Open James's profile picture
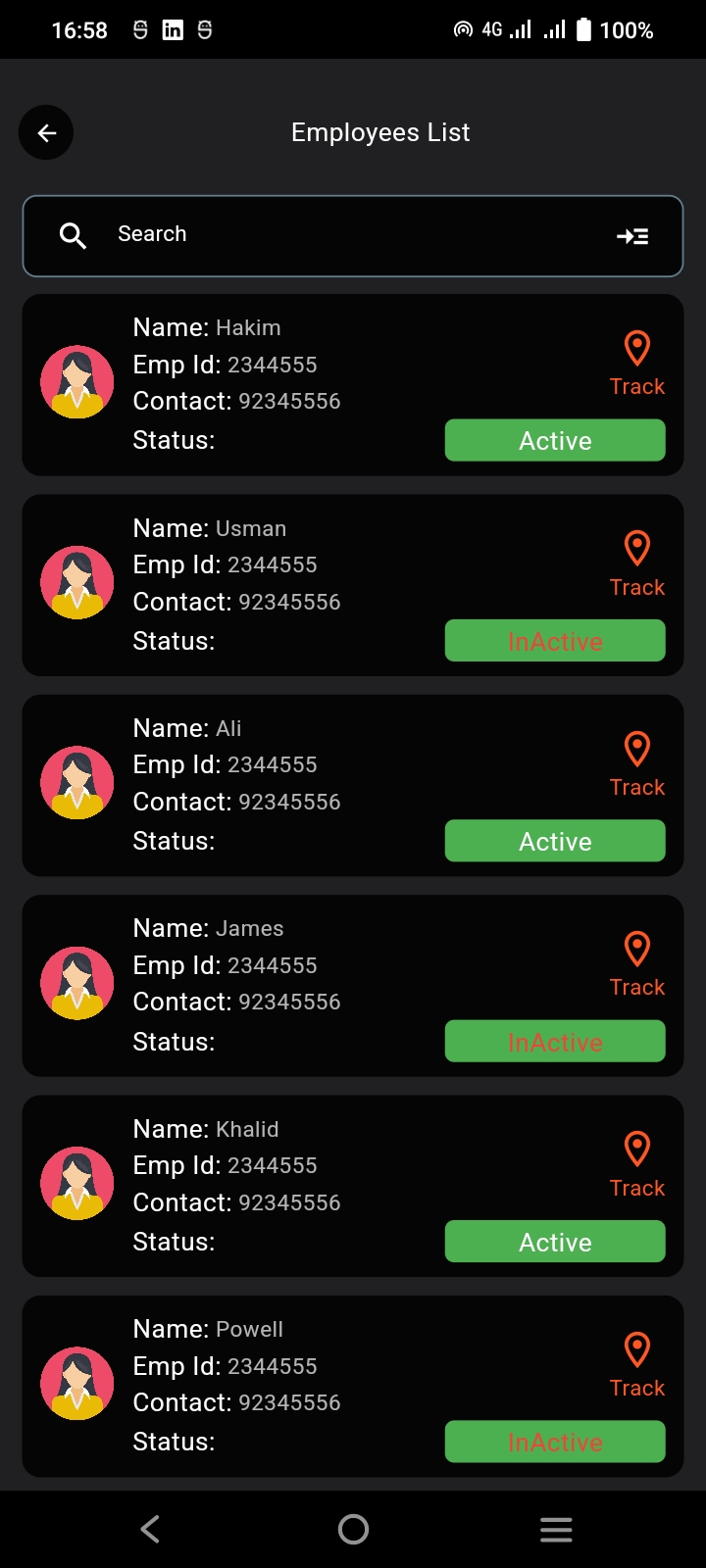The height and width of the screenshot is (1568, 706). pos(77,983)
